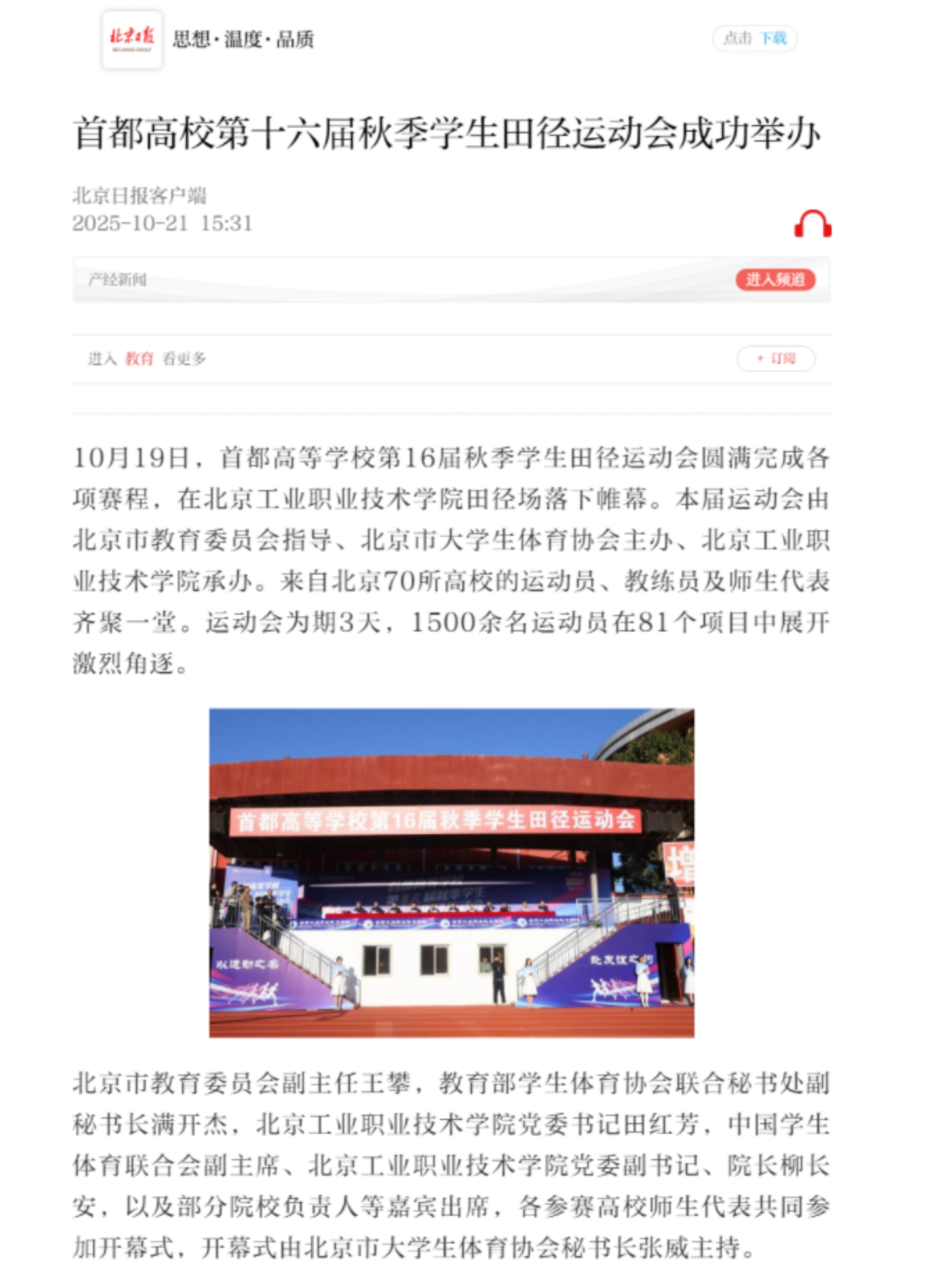This screenshot has height=1288, width=926.
Task: Tap the 点击下载 download button
Action: point(754,39)
